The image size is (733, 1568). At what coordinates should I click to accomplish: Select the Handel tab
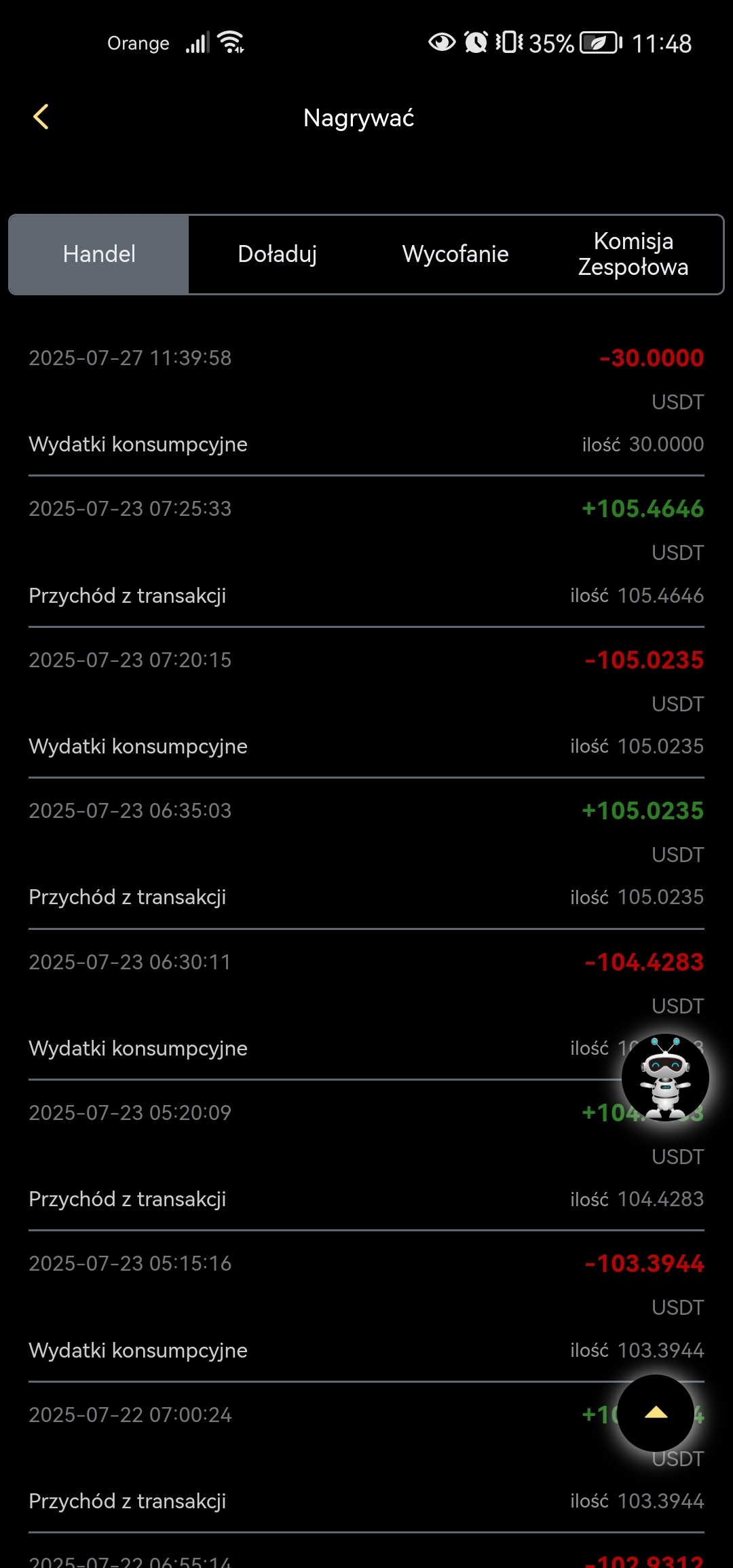(x=99, y=255)
